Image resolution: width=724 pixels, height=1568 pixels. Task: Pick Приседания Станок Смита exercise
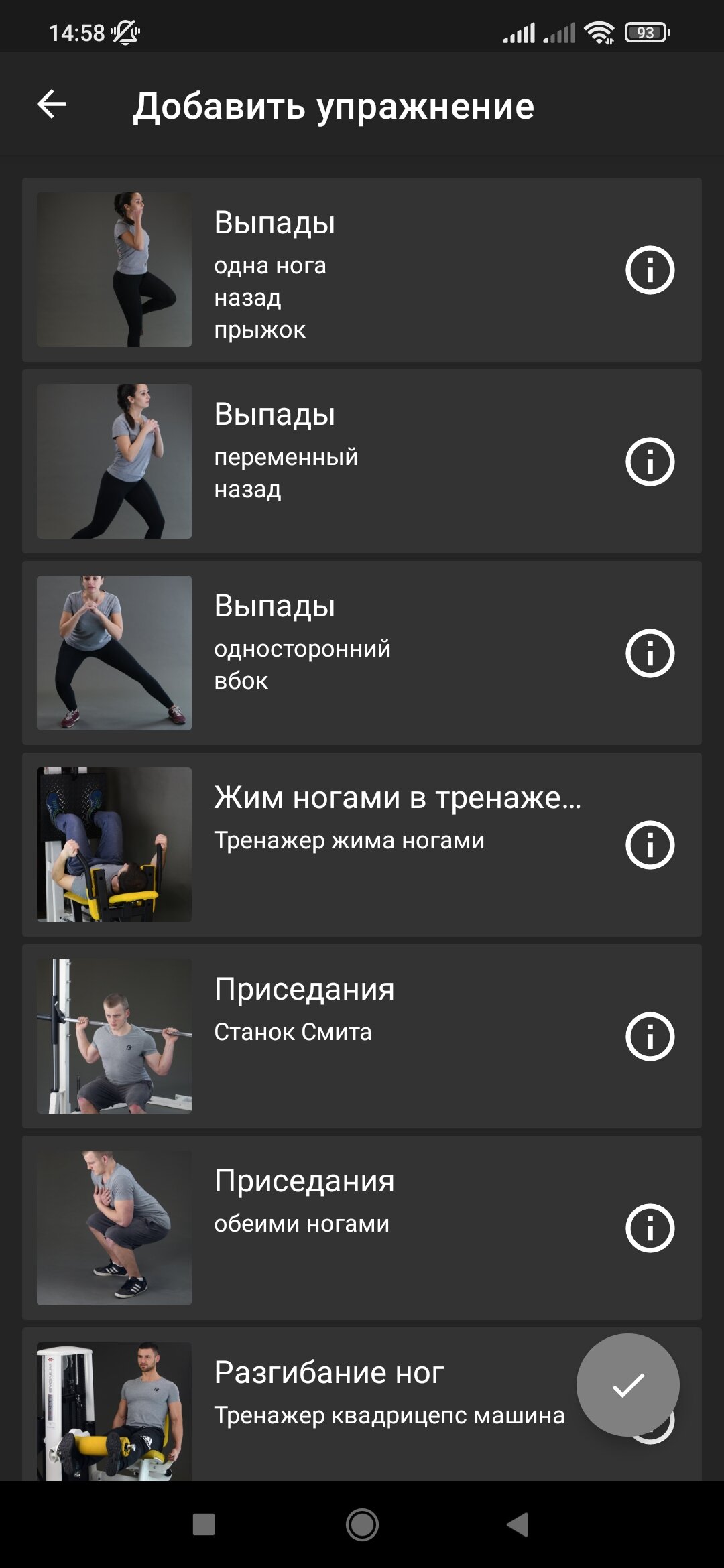tap(362, 1036)
